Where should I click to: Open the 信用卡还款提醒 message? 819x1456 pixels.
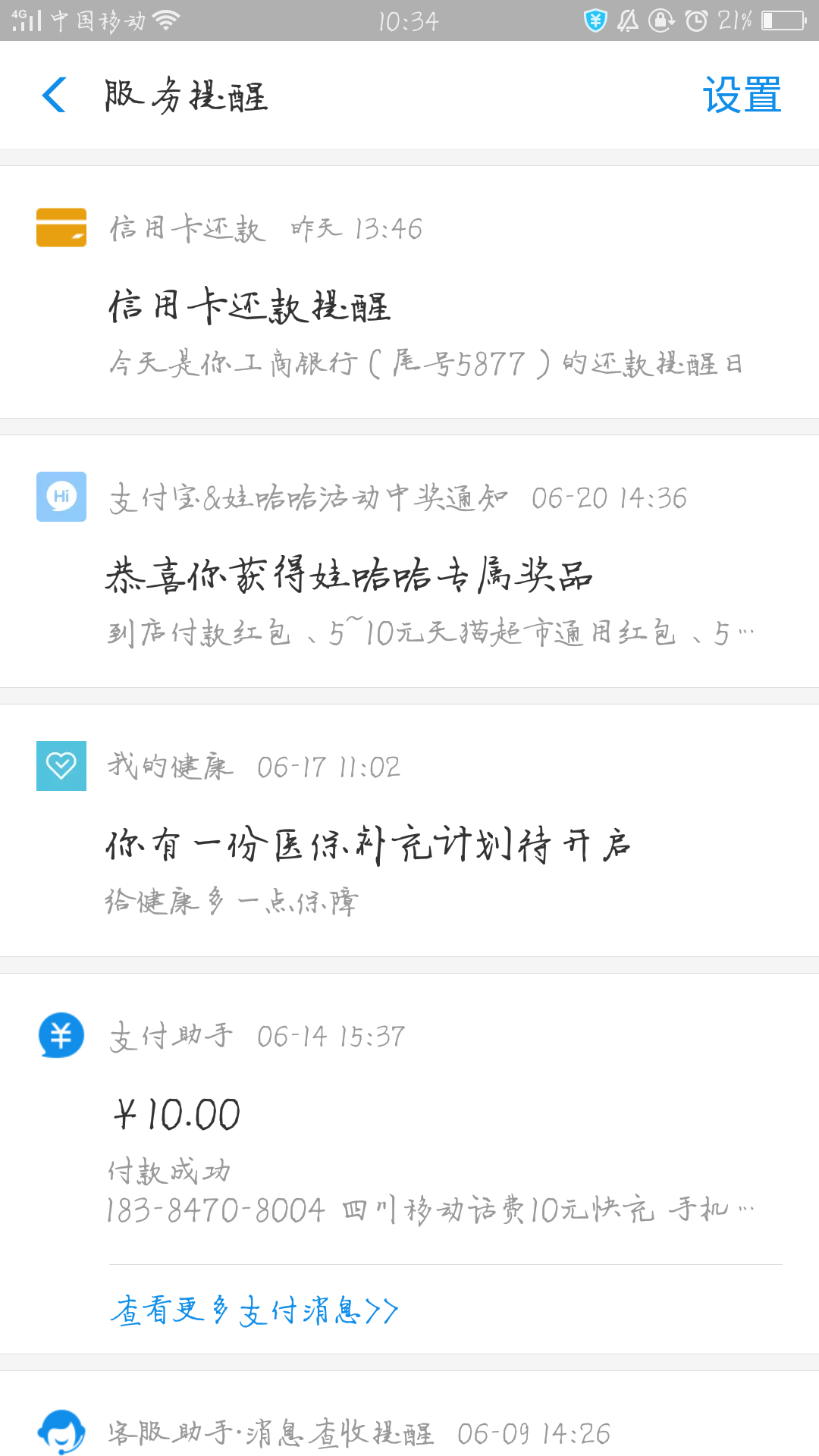(x=409, y=292)
